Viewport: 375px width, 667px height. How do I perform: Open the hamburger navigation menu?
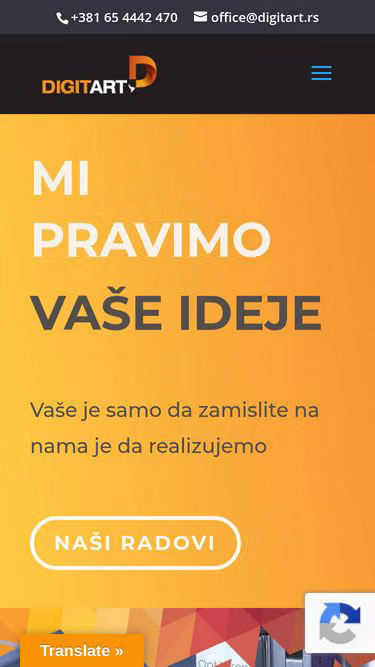[x=321, y=73]
